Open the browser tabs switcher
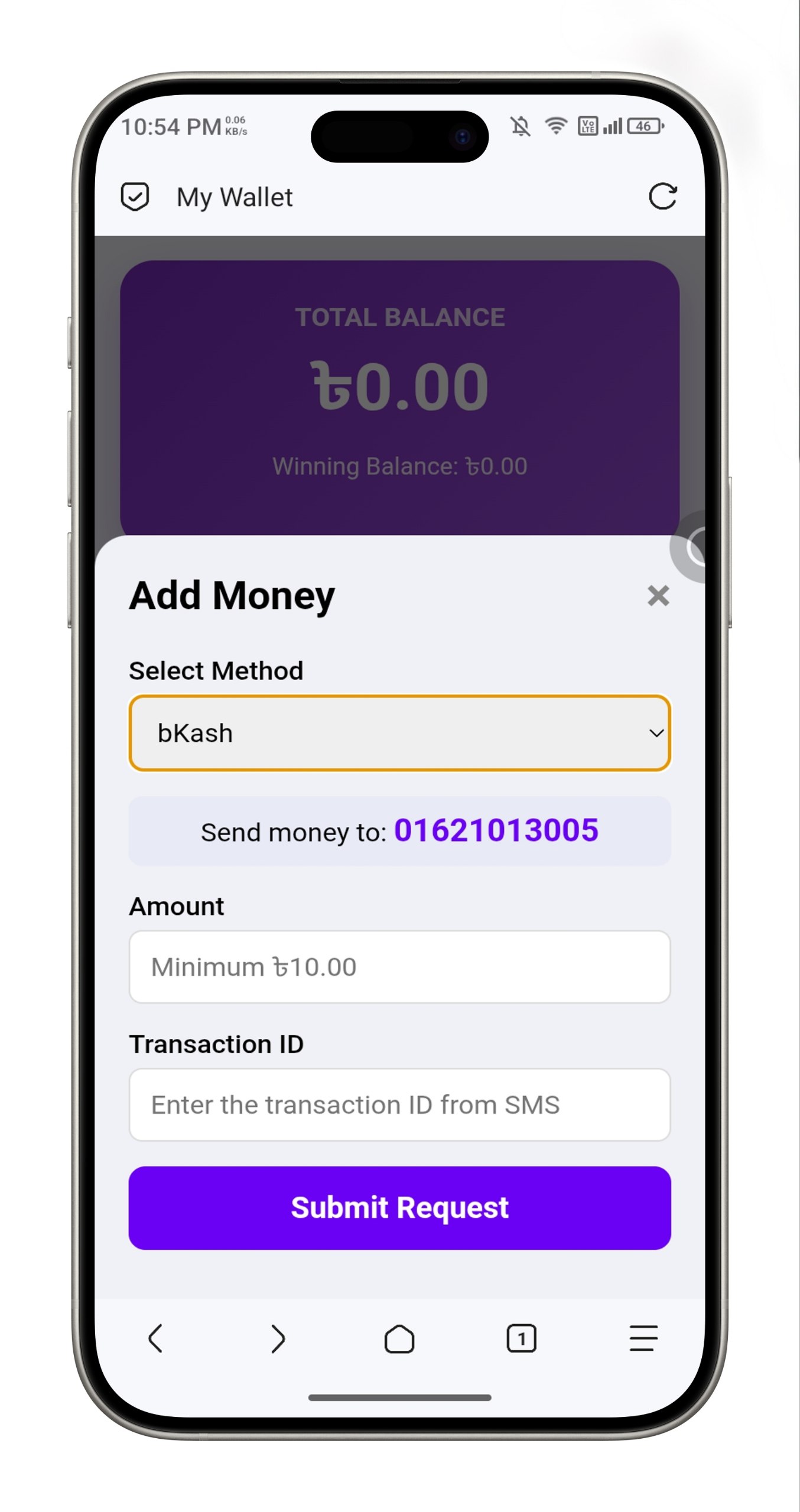 (x=521, y=1338)
